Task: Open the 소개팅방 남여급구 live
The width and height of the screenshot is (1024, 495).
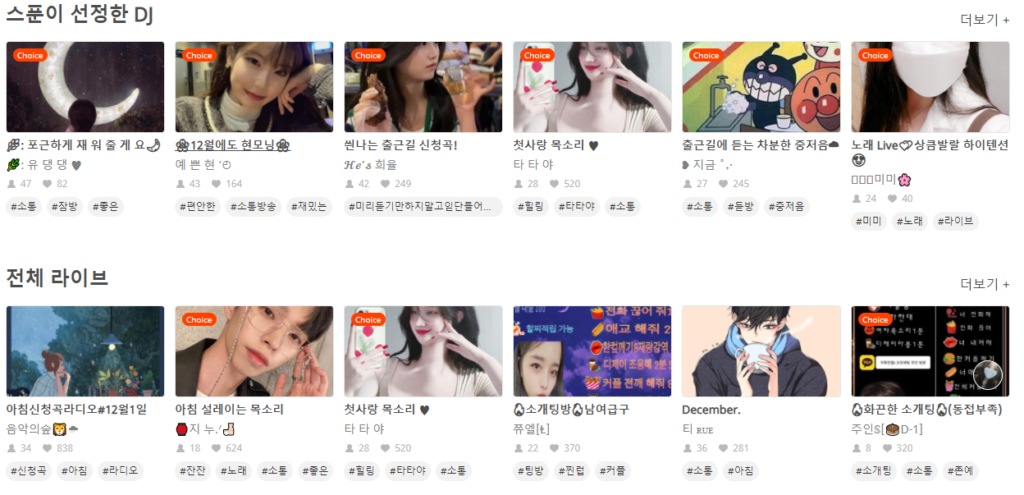Action: click(x=592, y=352)
